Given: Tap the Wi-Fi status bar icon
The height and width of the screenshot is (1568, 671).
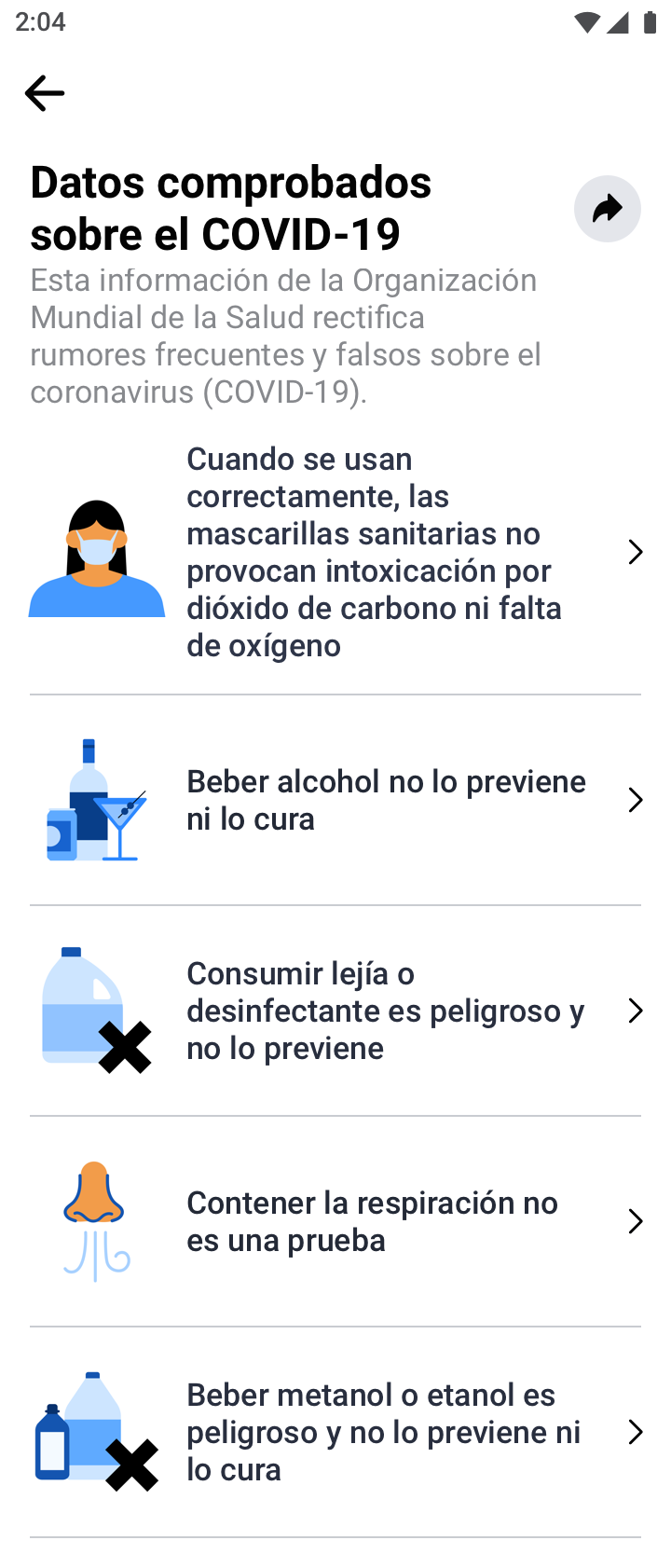Looking at the screenshot, I should (x=587, y=21).
